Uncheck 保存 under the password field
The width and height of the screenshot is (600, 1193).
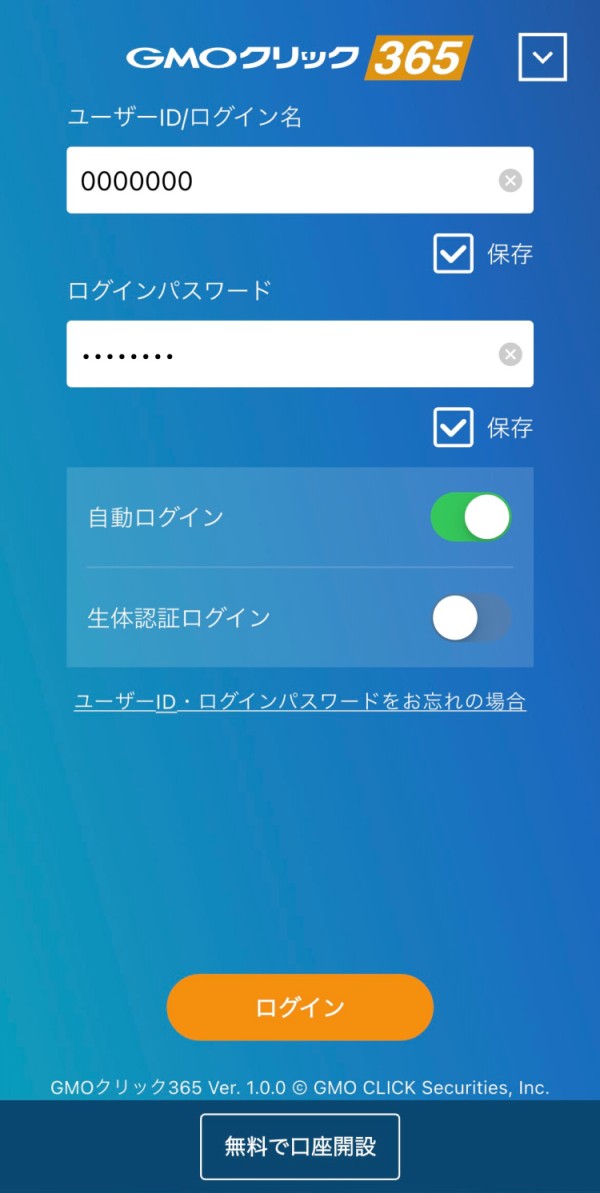coord(454,428)
